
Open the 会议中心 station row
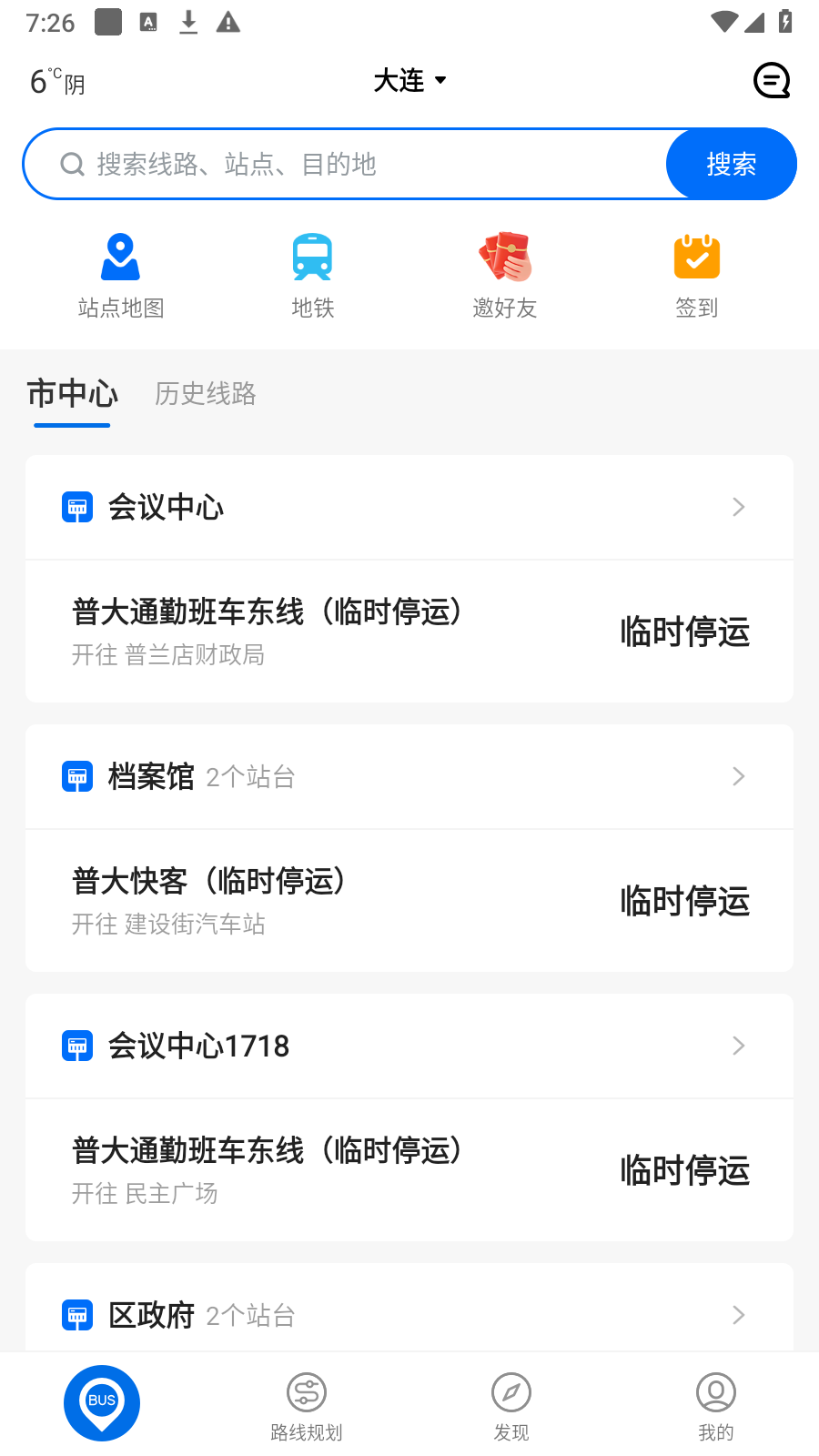(409, 507)
